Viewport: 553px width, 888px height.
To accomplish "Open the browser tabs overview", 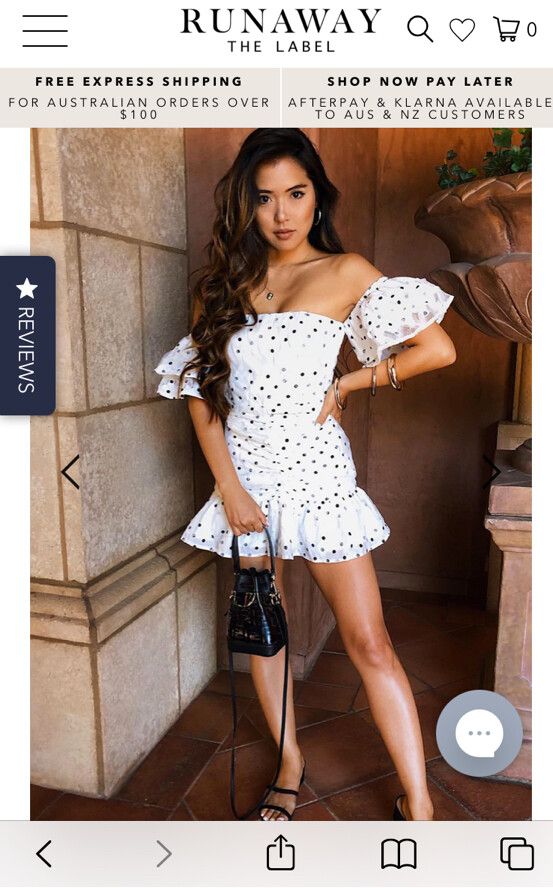I will [x=517, y=853].
